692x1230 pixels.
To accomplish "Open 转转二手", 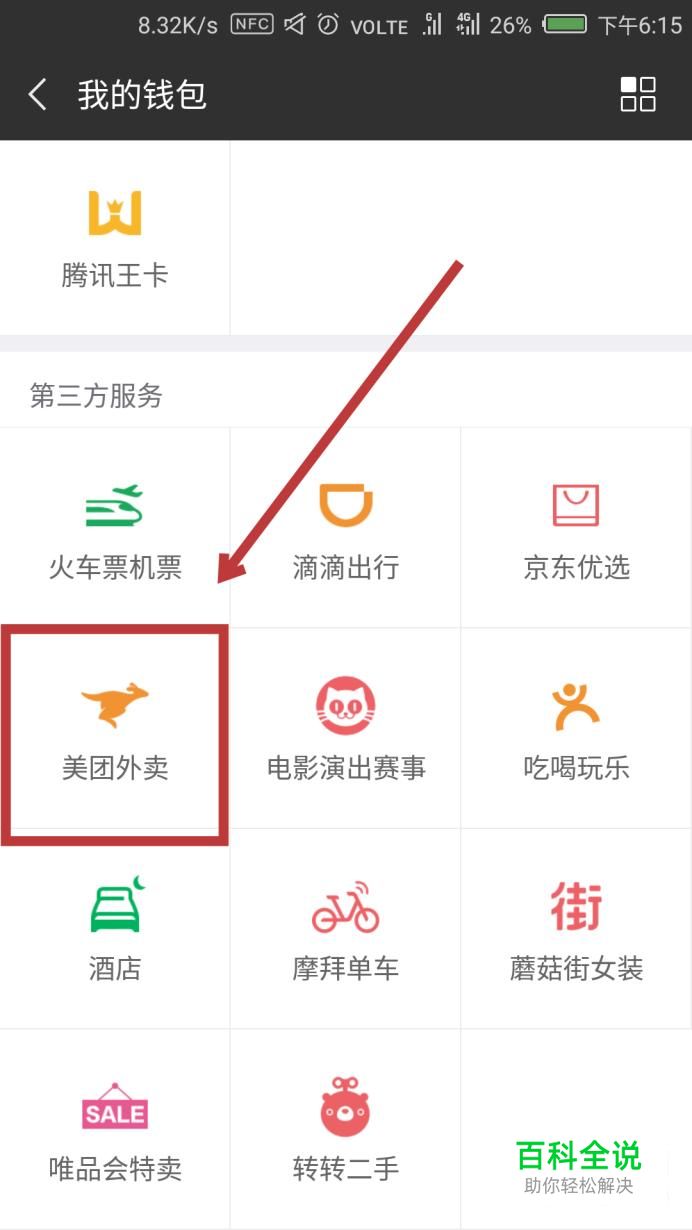I will (x=345, y=1130).
